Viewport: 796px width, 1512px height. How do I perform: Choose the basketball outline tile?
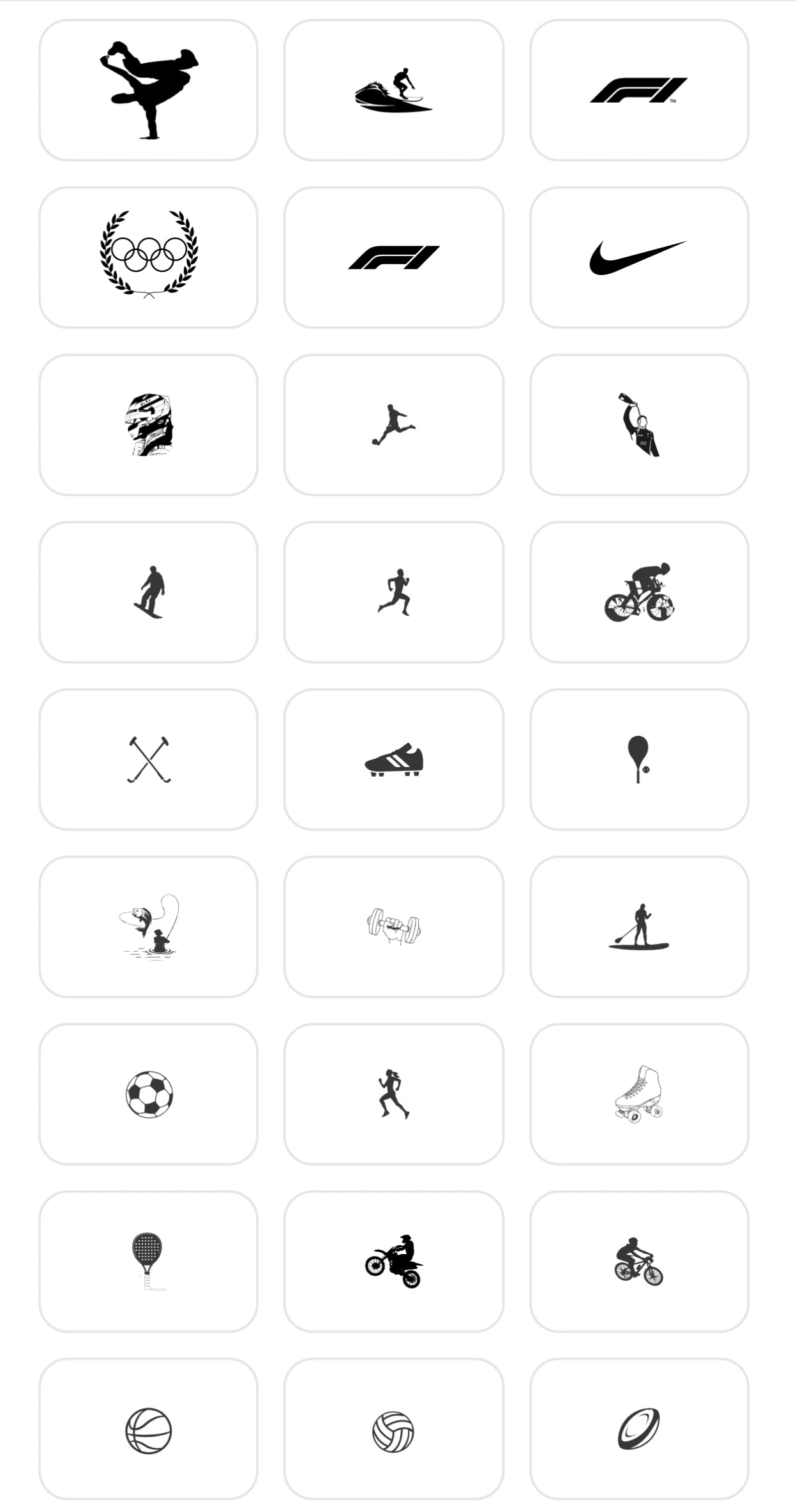point(148,1428)
